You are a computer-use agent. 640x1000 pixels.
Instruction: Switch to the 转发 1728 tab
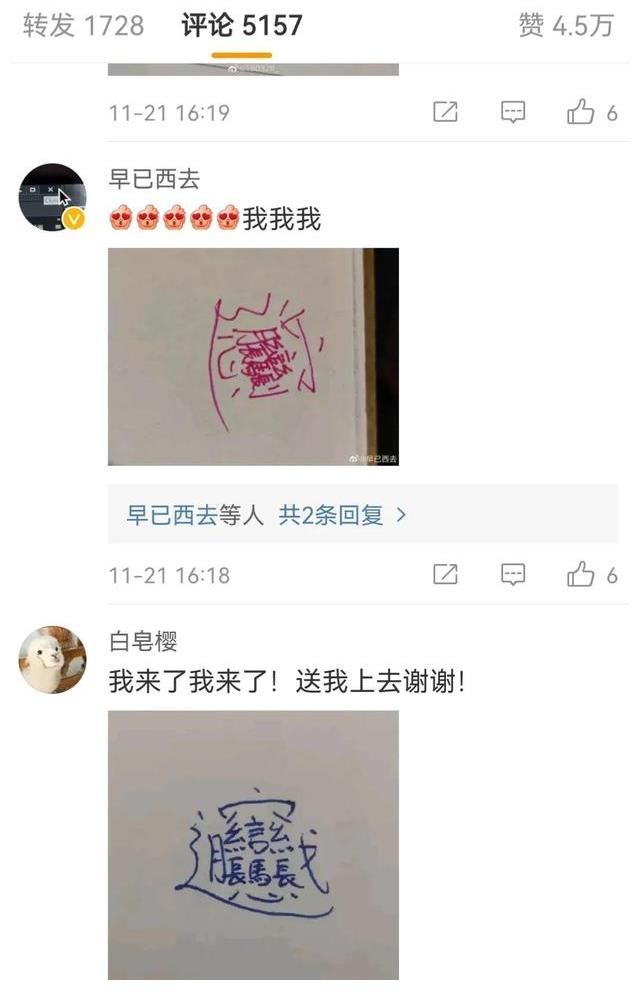click(83, 26)
